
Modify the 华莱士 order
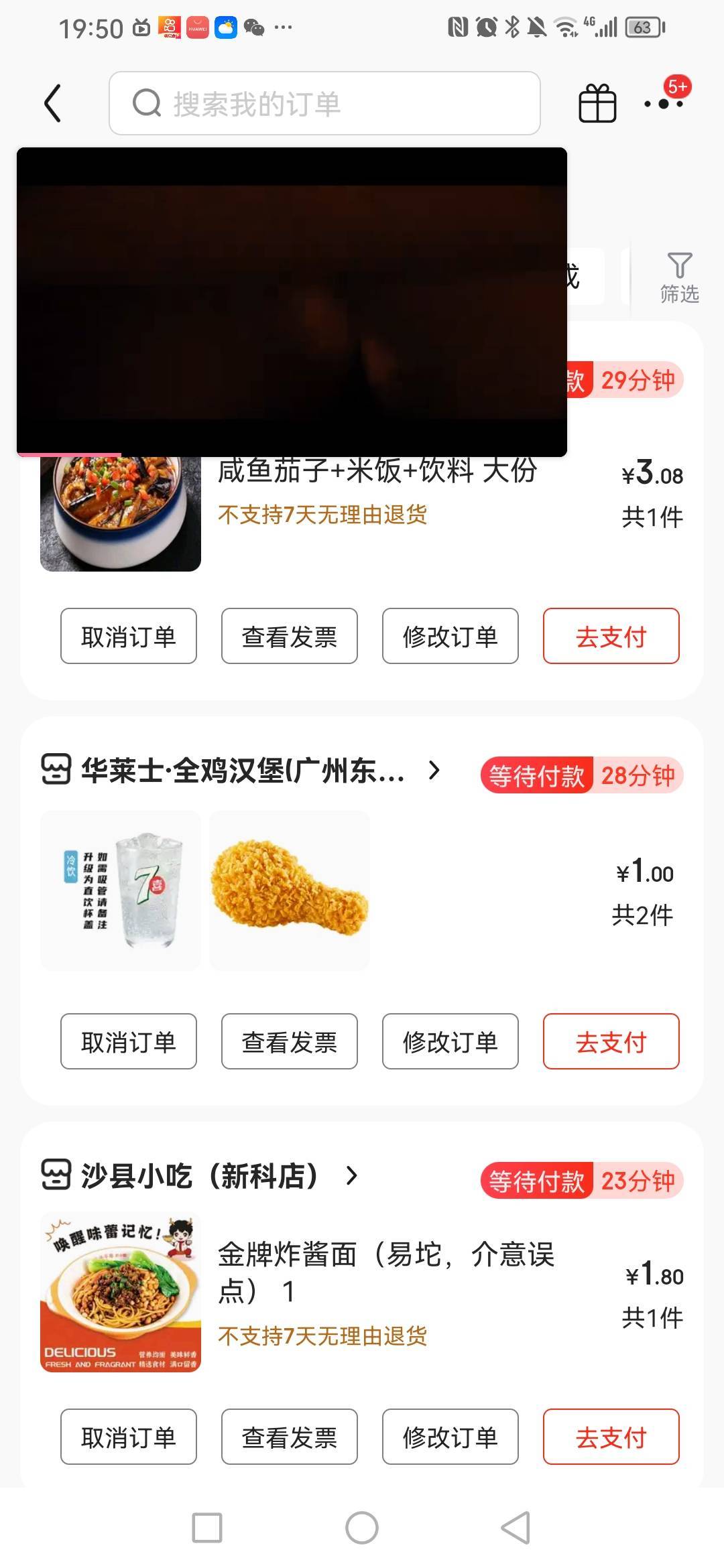[450, 1041]
